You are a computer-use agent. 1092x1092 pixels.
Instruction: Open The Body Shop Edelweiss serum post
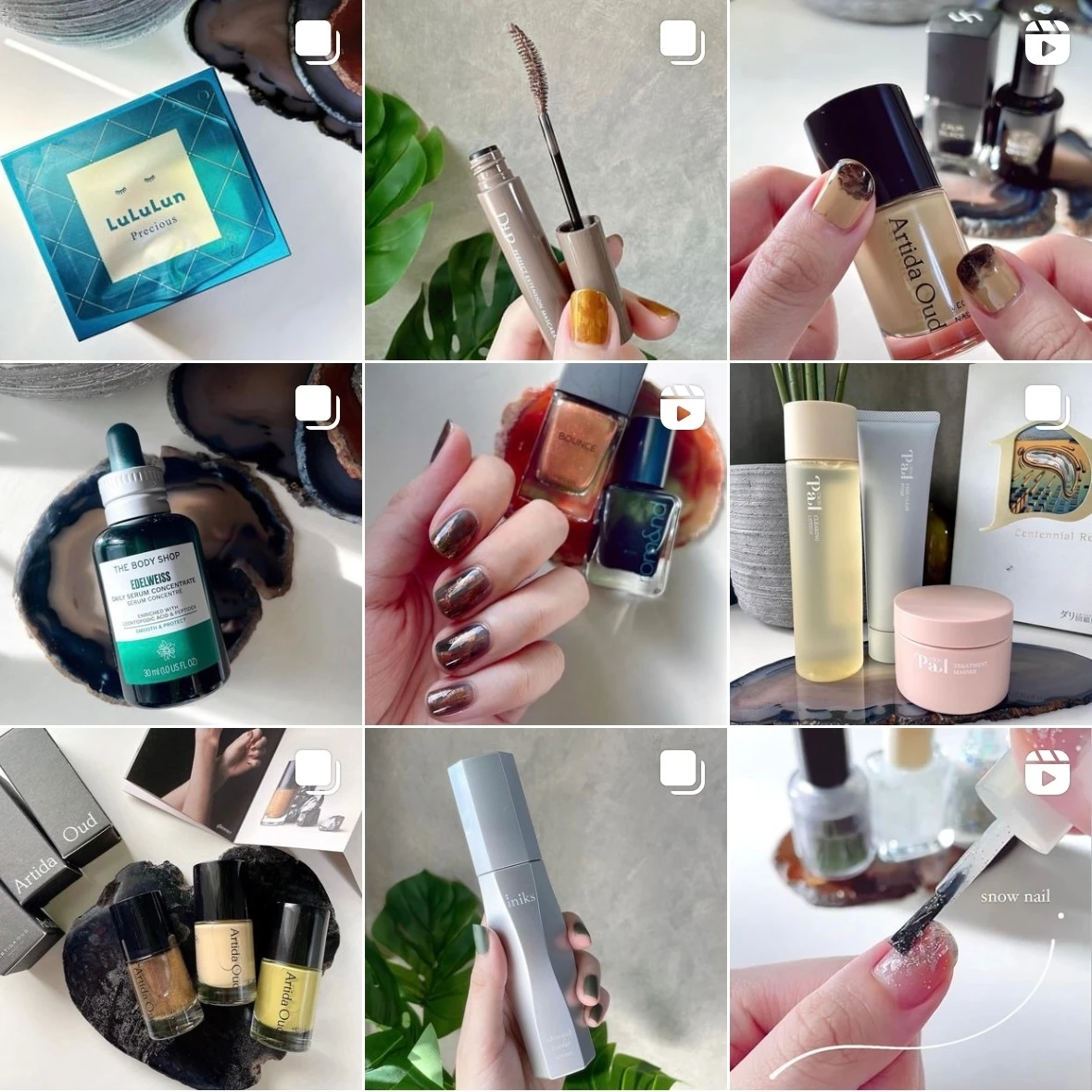click(x=181, y=544)
